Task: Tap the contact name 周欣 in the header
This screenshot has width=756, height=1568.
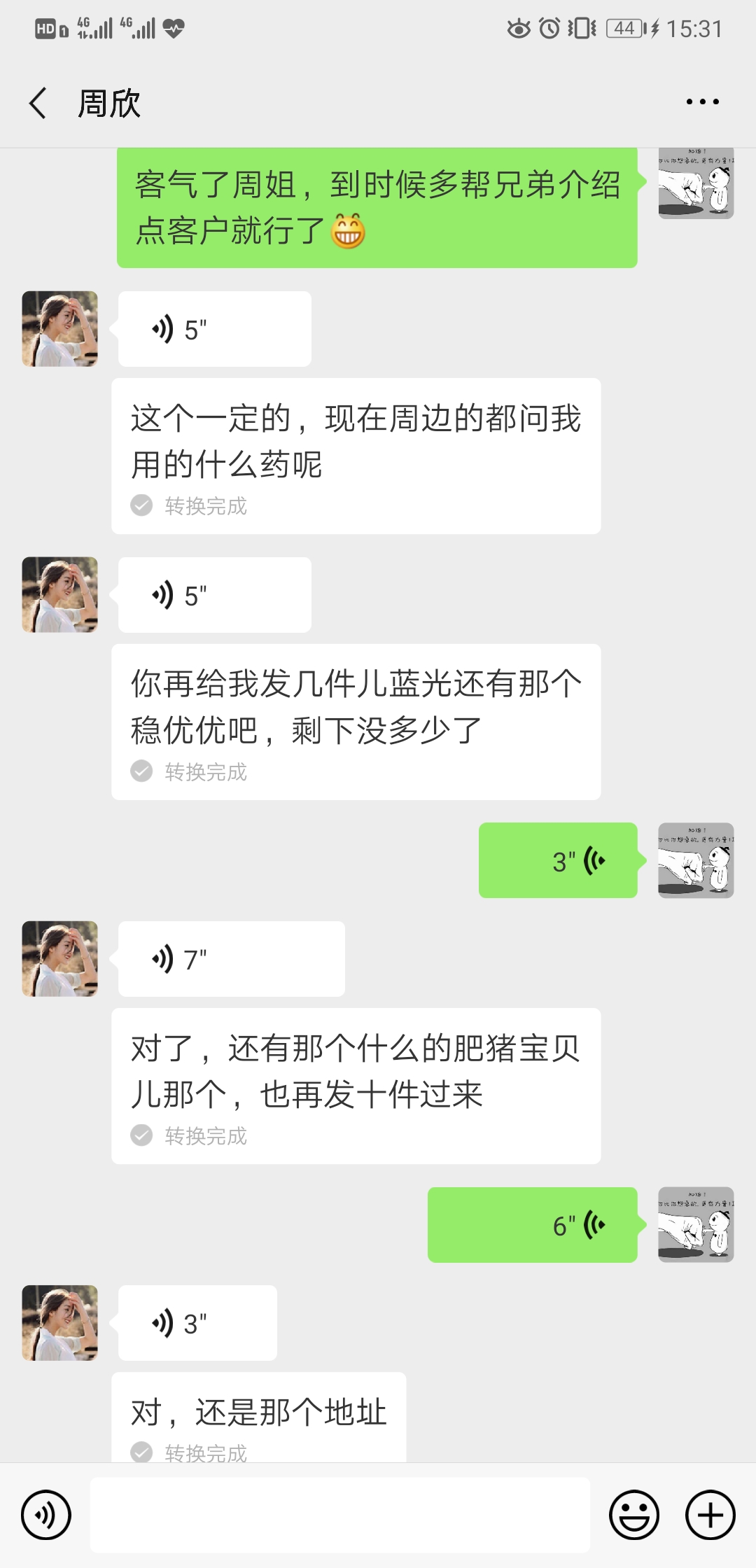Action: (x=108, y=101)
